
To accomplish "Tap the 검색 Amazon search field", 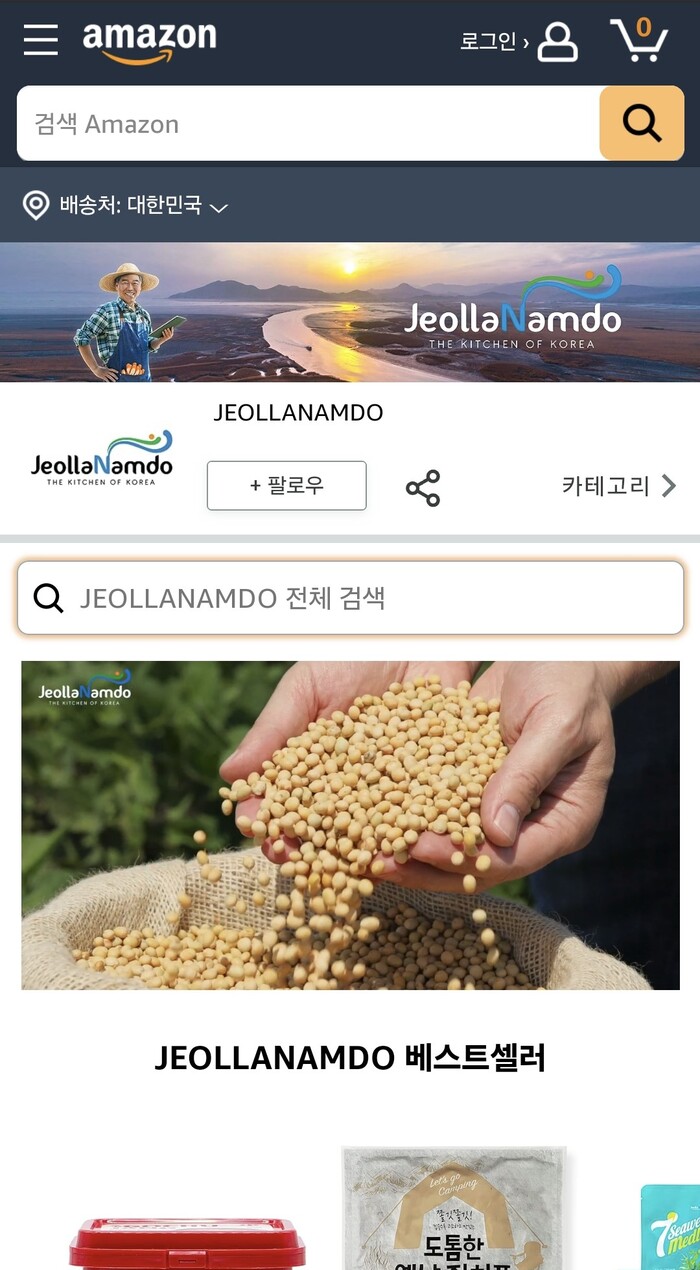I will point(308,124).
